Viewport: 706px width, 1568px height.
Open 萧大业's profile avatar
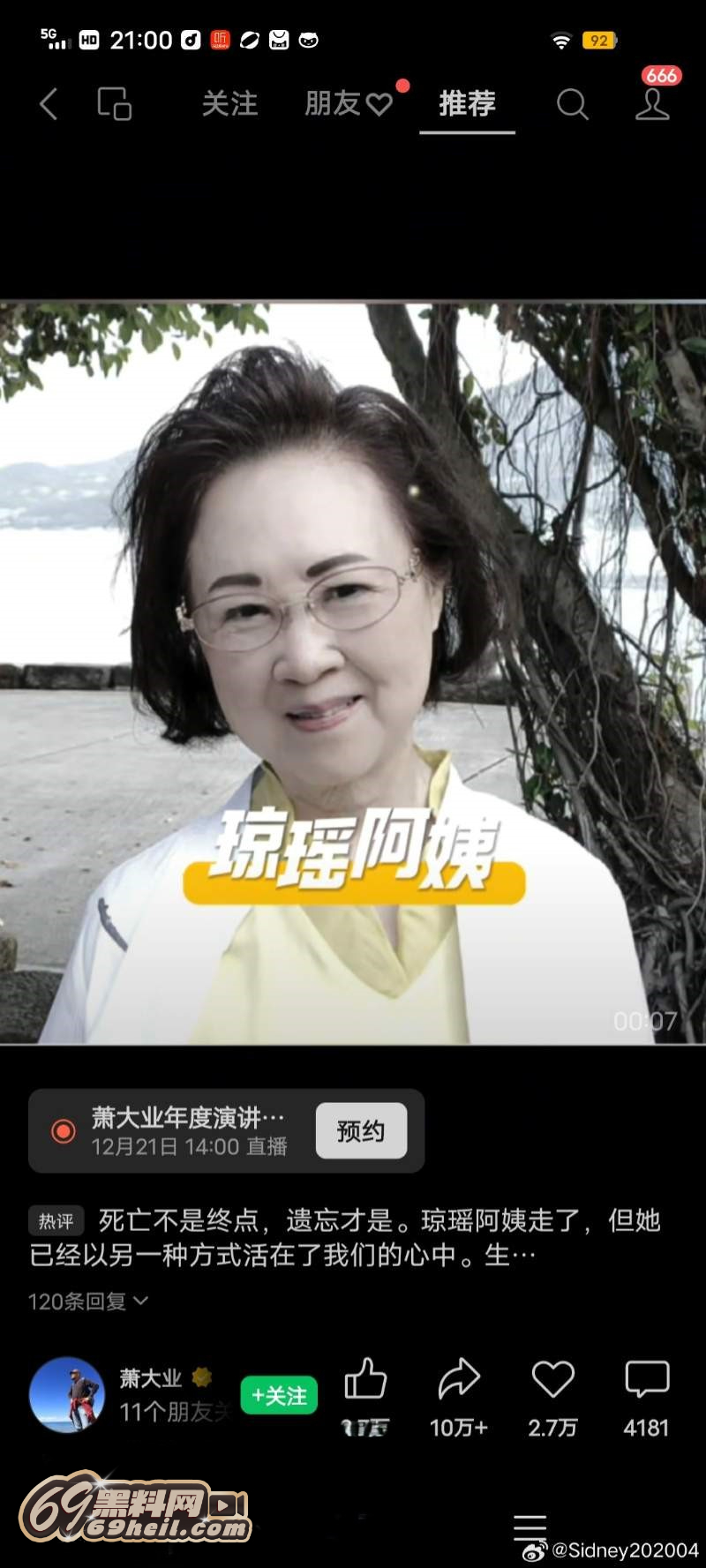coord(67,1394)
